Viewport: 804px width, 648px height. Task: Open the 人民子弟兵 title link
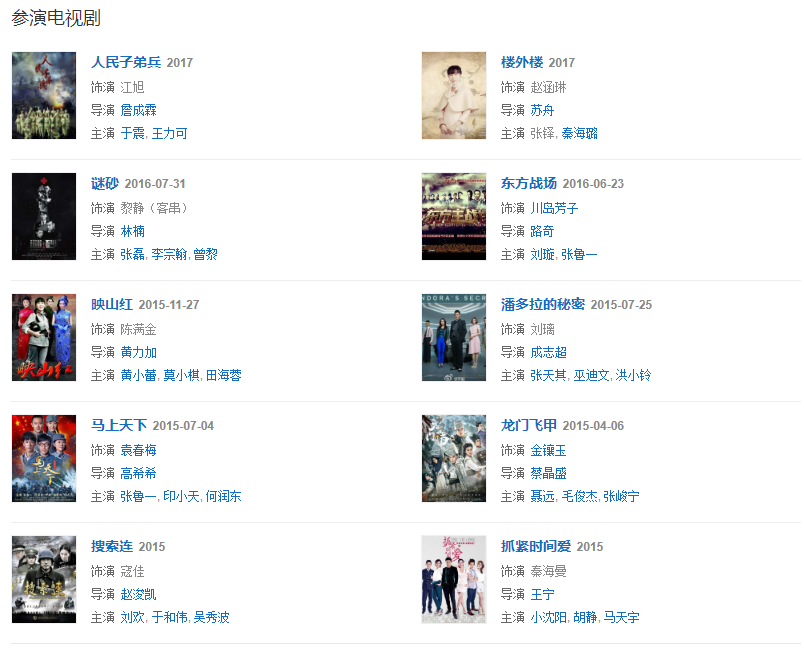pos(126,62)
